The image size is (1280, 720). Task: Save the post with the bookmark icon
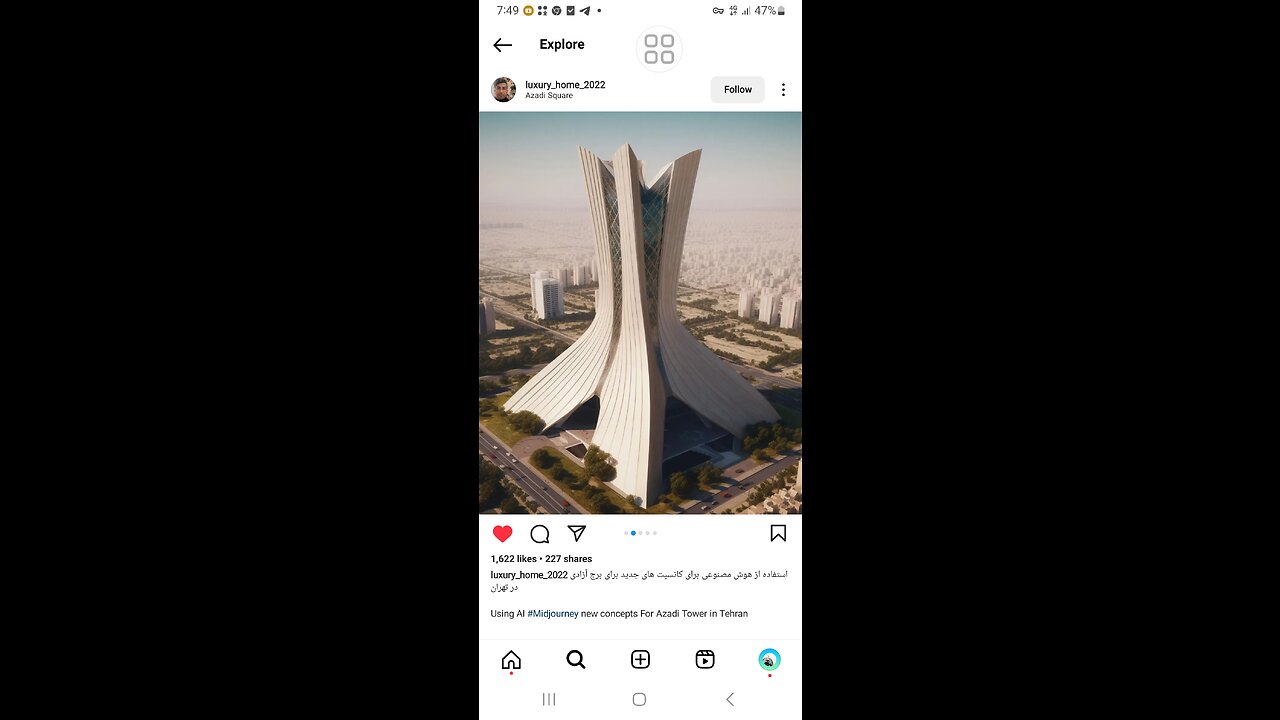[778, 533]
